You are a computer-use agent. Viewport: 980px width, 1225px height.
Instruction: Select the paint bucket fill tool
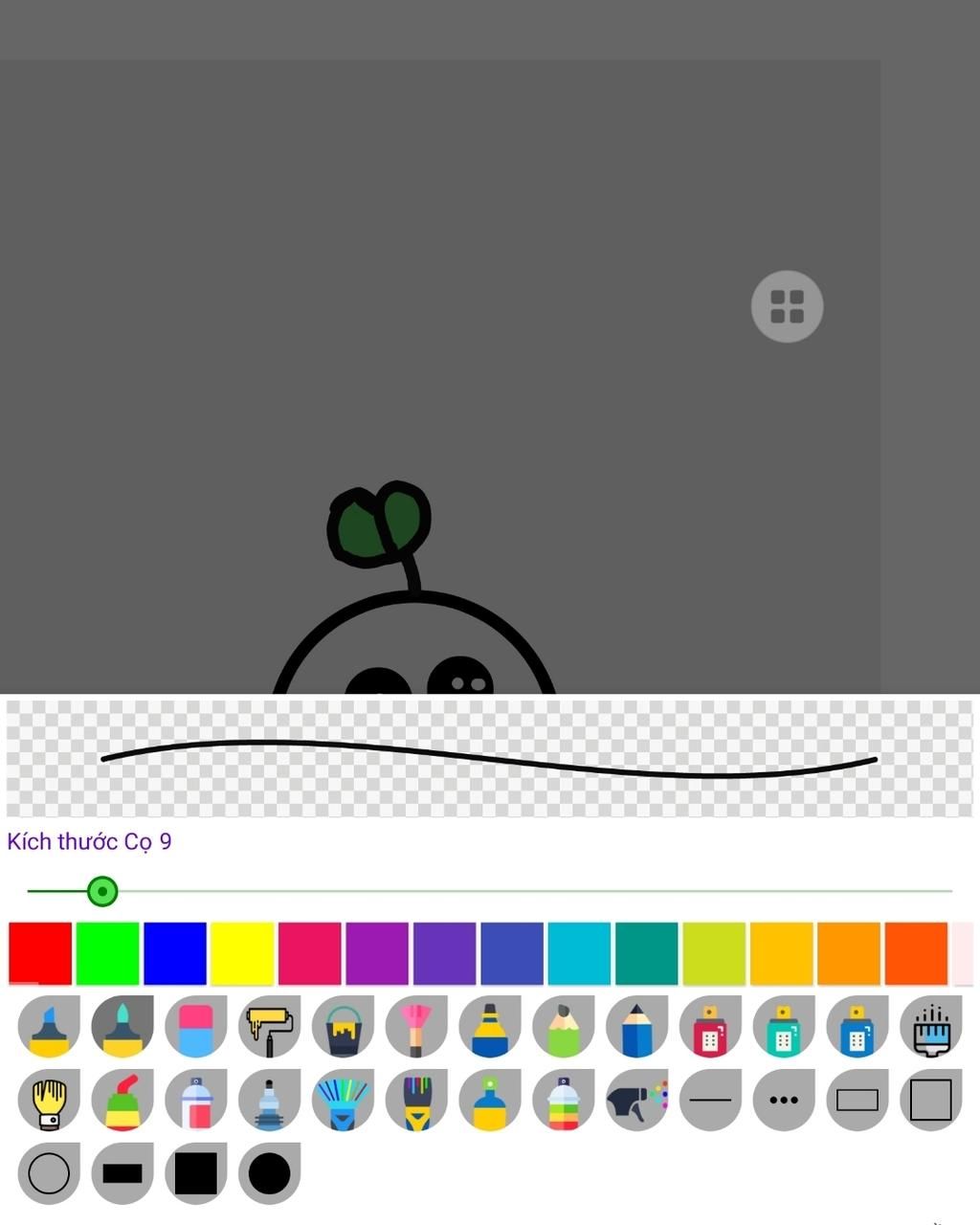(343, 1027)
